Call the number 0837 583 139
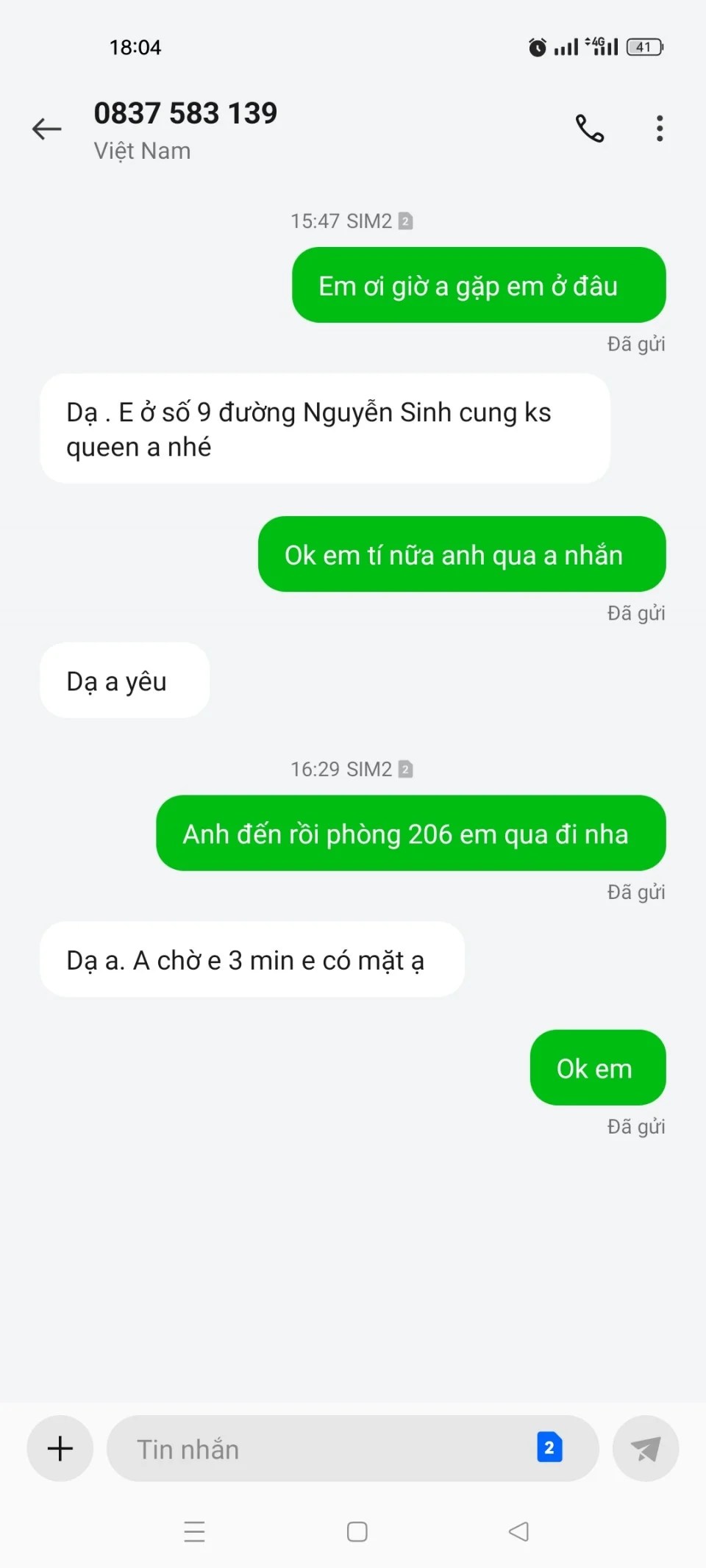The width and height of the screenshot is (706, 1568). pyautogui.click(x=589, y=129)
